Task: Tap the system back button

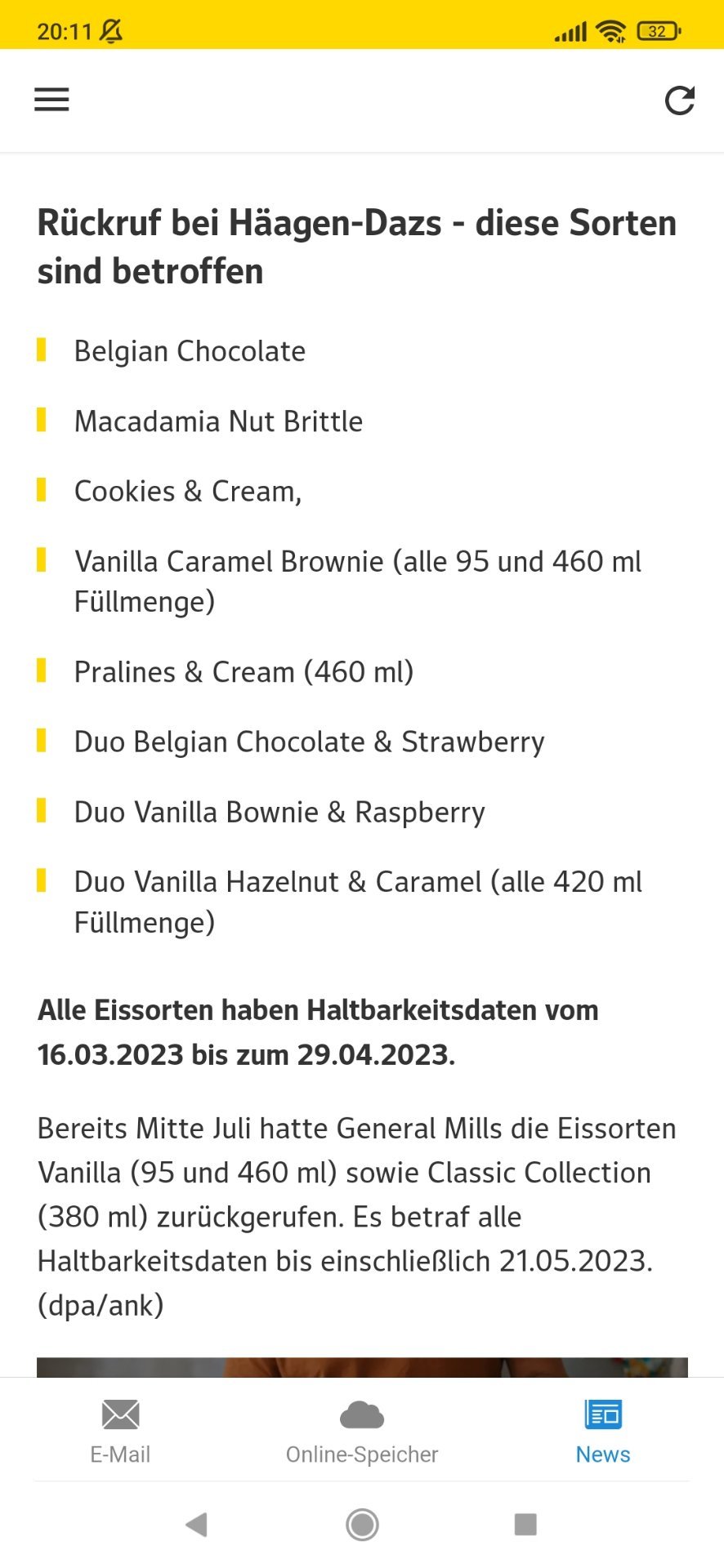Action: click(x=196, y=1524)
